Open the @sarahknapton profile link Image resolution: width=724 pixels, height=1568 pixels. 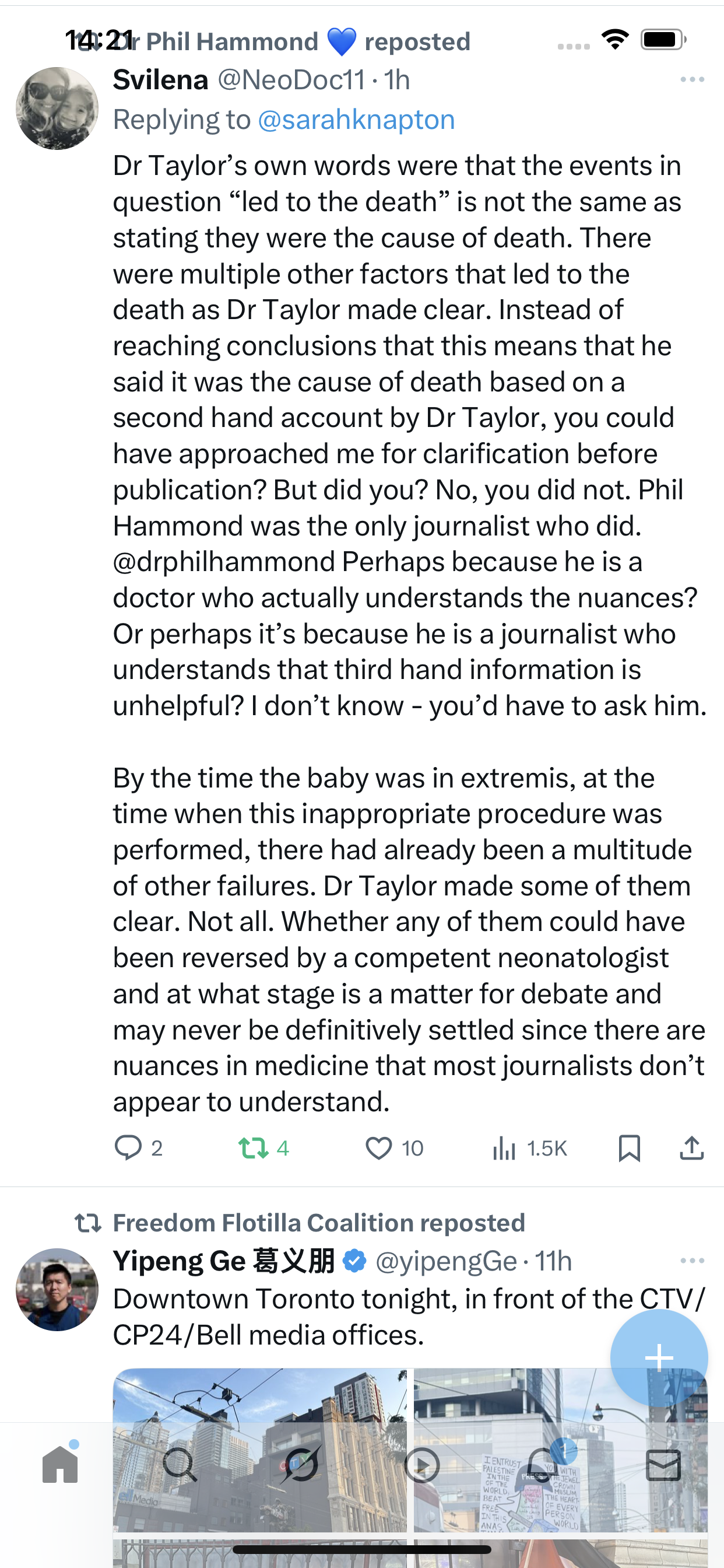[356, 120]
